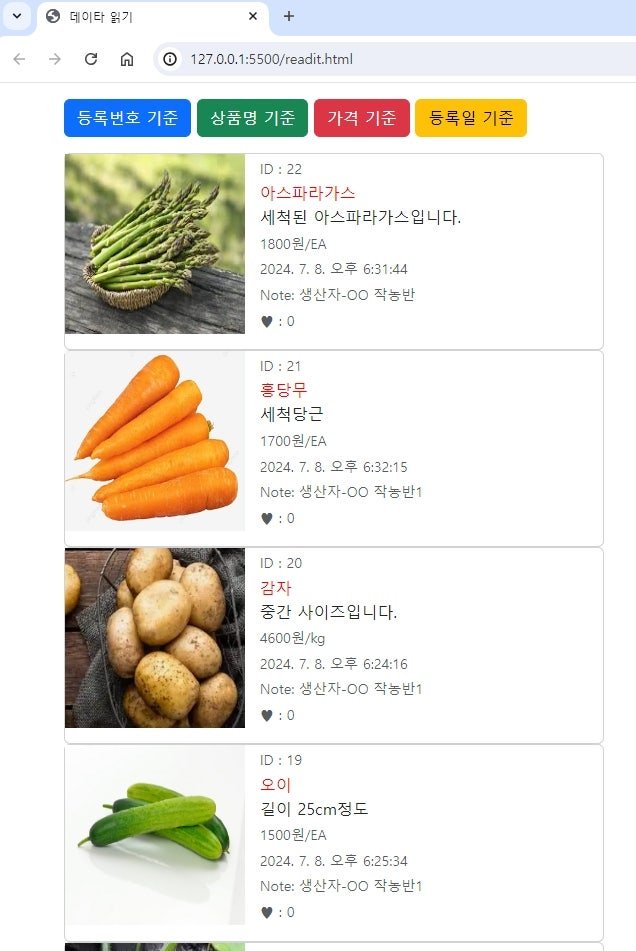Focus the address bar URL
This screenshot has width=636, height=951.
272,59
